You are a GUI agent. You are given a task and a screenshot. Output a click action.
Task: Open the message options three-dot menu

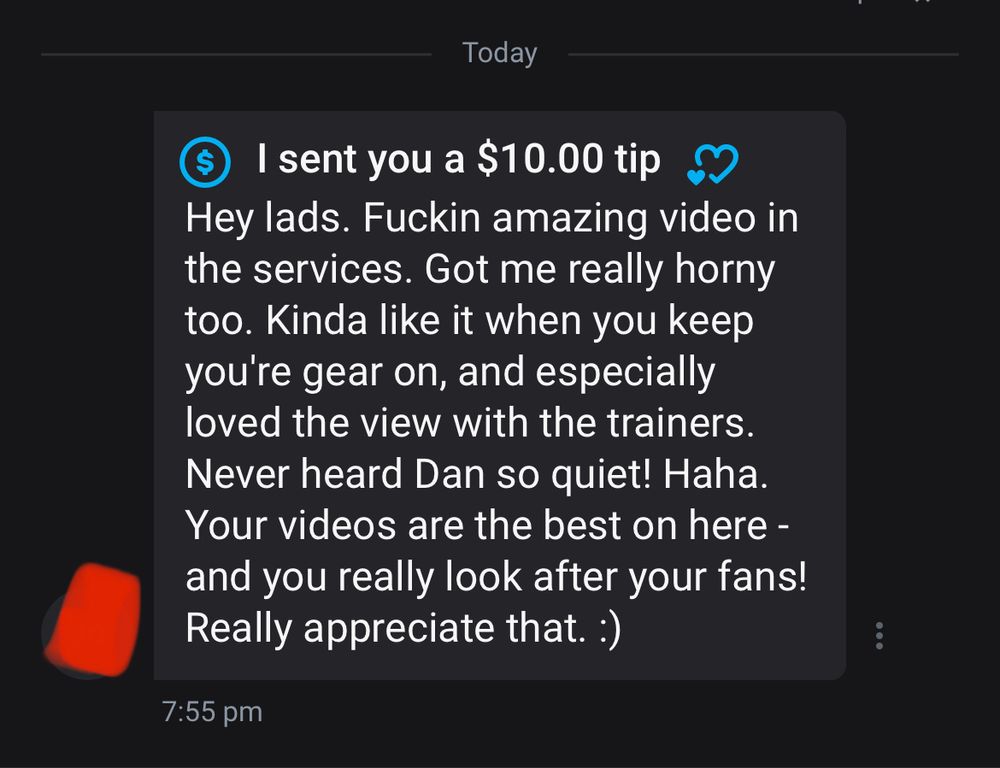(x=879, y=635)
